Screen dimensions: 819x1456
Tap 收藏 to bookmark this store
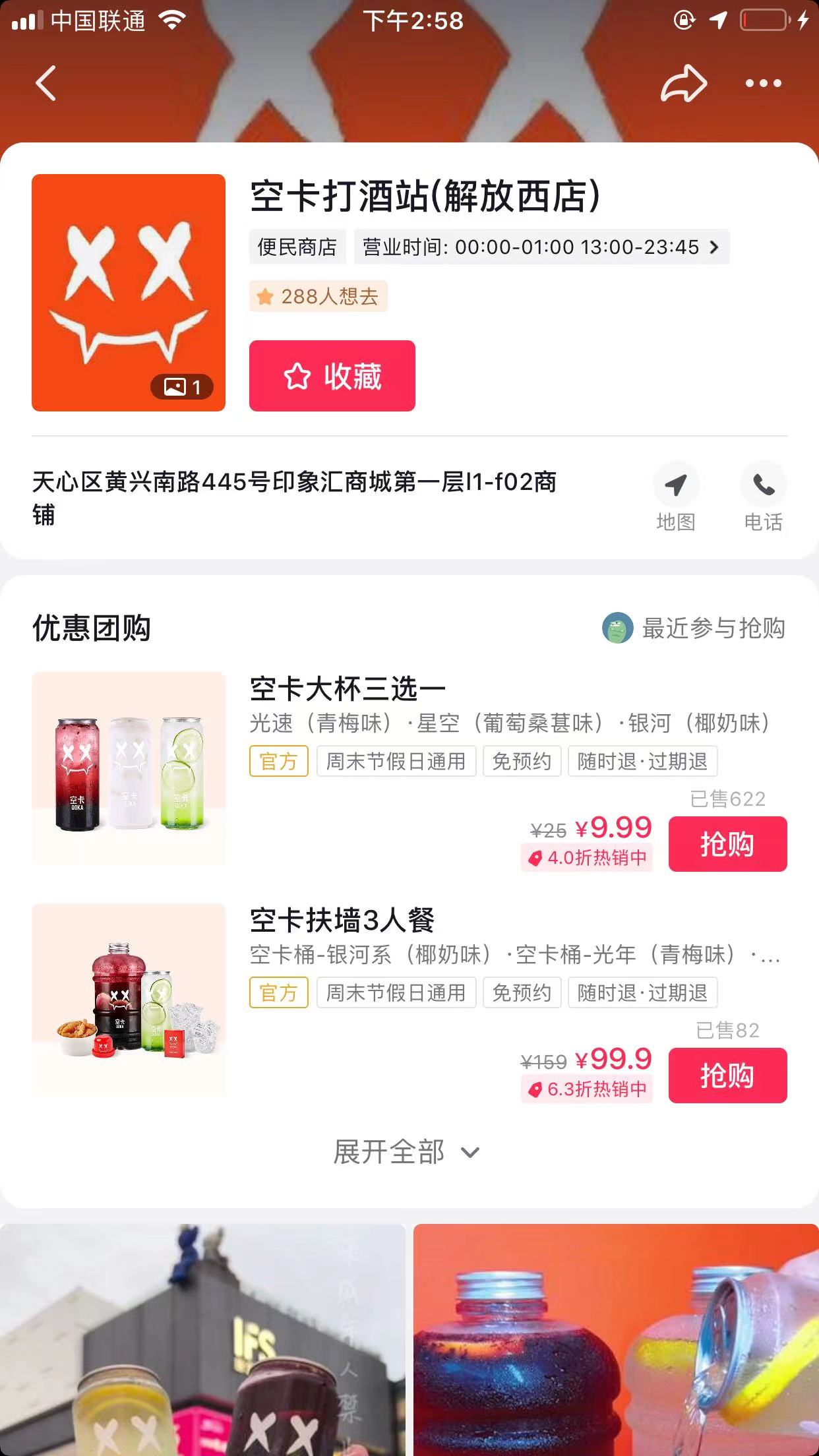coord(332,376)
